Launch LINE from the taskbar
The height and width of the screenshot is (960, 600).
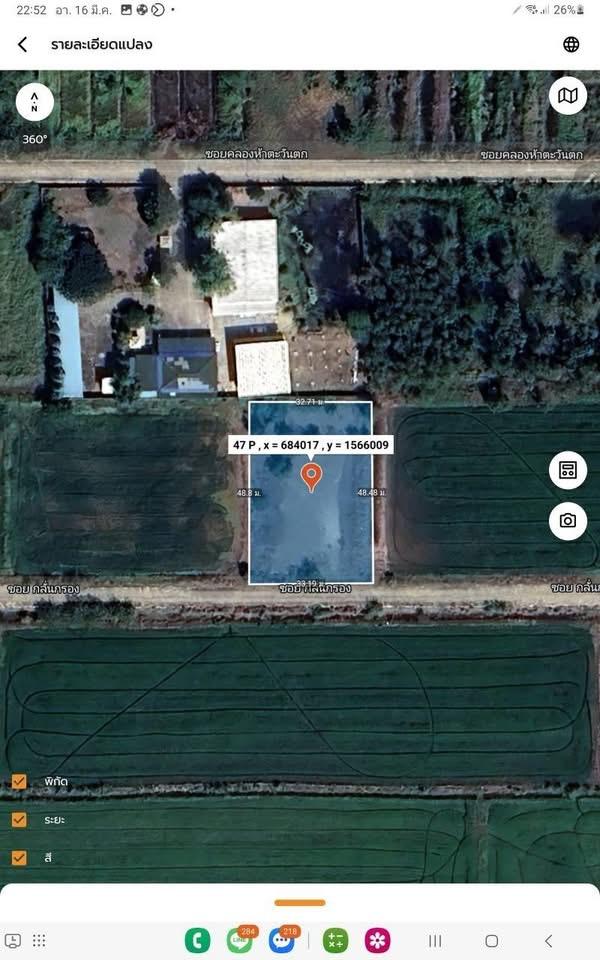coord(239,941)
